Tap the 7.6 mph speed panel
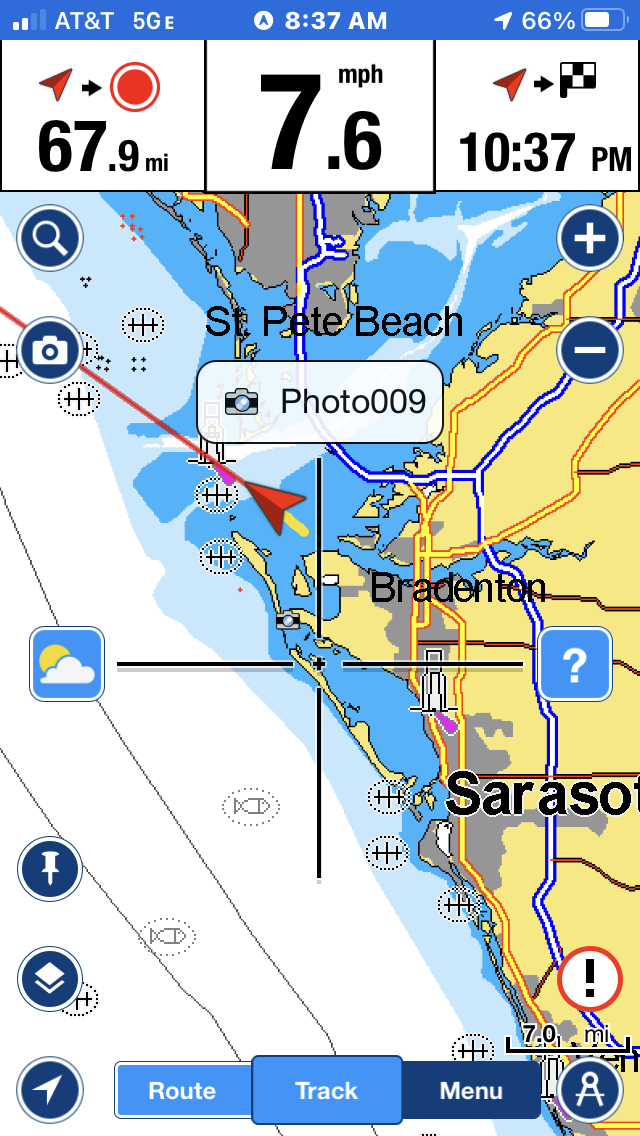This screenshot has height=1136, width=640. (320, 116)
